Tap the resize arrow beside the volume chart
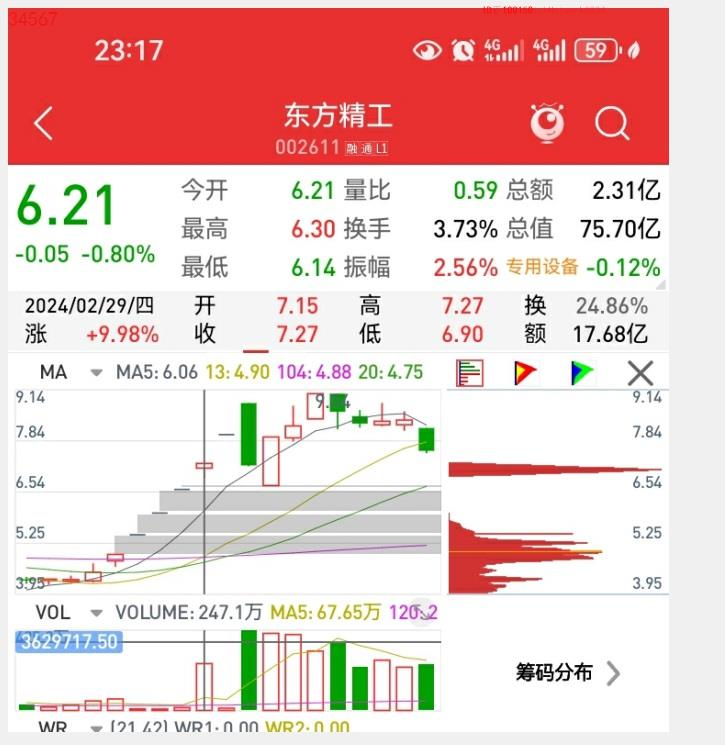The height and width of the screenshot is (745, 725). (x=423, y=611)
